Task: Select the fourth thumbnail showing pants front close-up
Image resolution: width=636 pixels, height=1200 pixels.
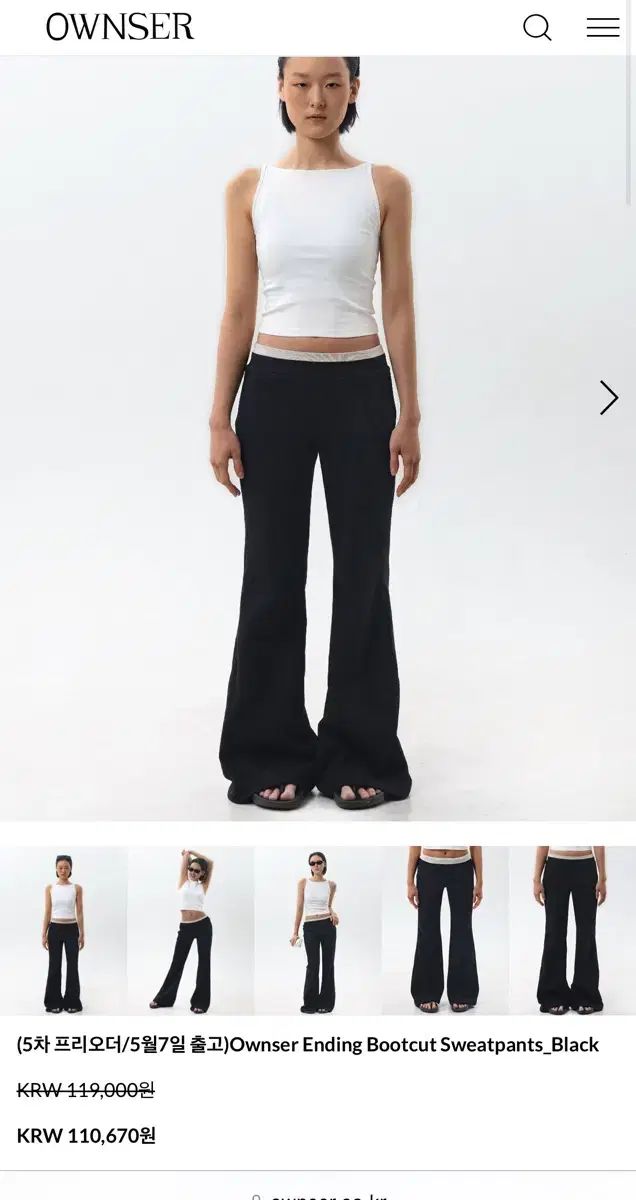Action: (x=445, y=931)
